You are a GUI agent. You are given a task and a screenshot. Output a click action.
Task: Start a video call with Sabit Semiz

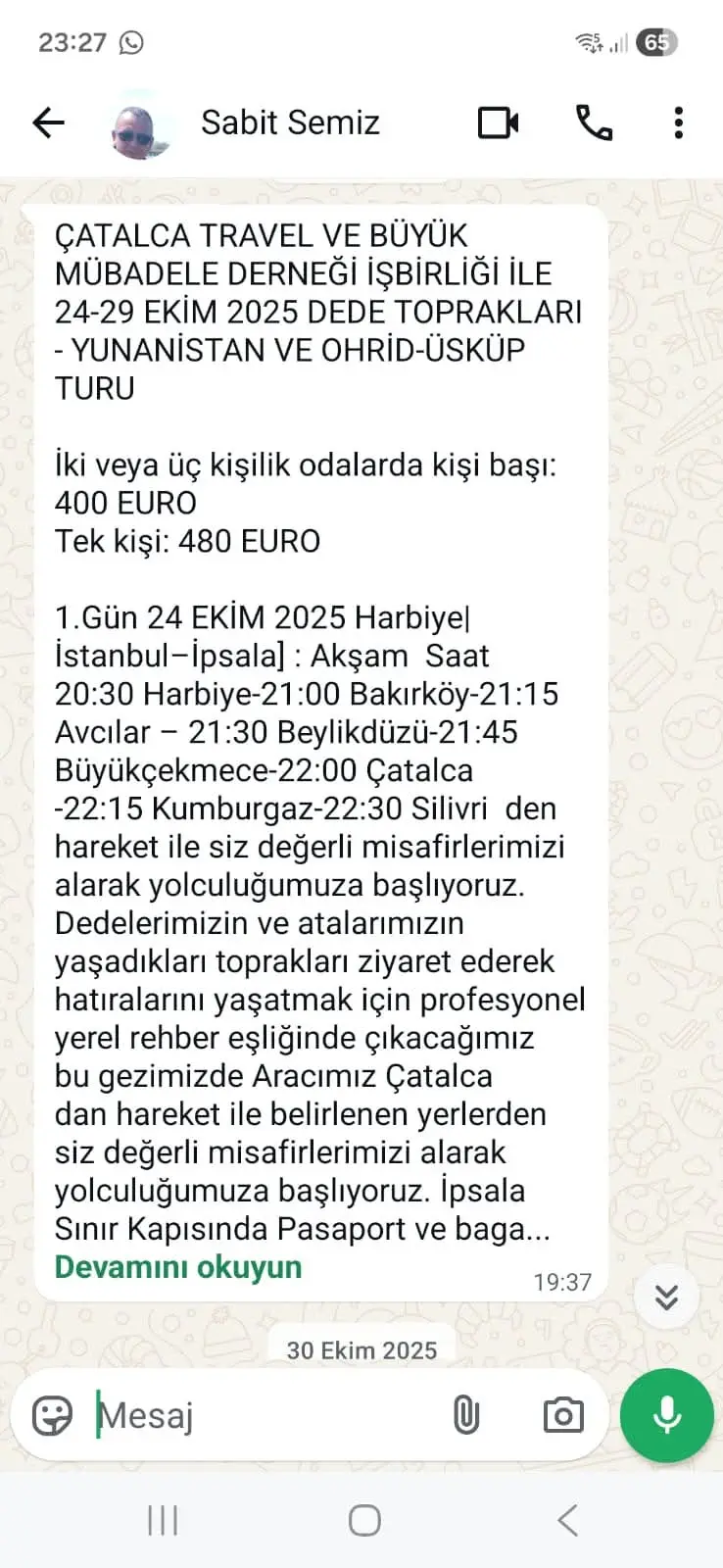click(x=498, y=122)
